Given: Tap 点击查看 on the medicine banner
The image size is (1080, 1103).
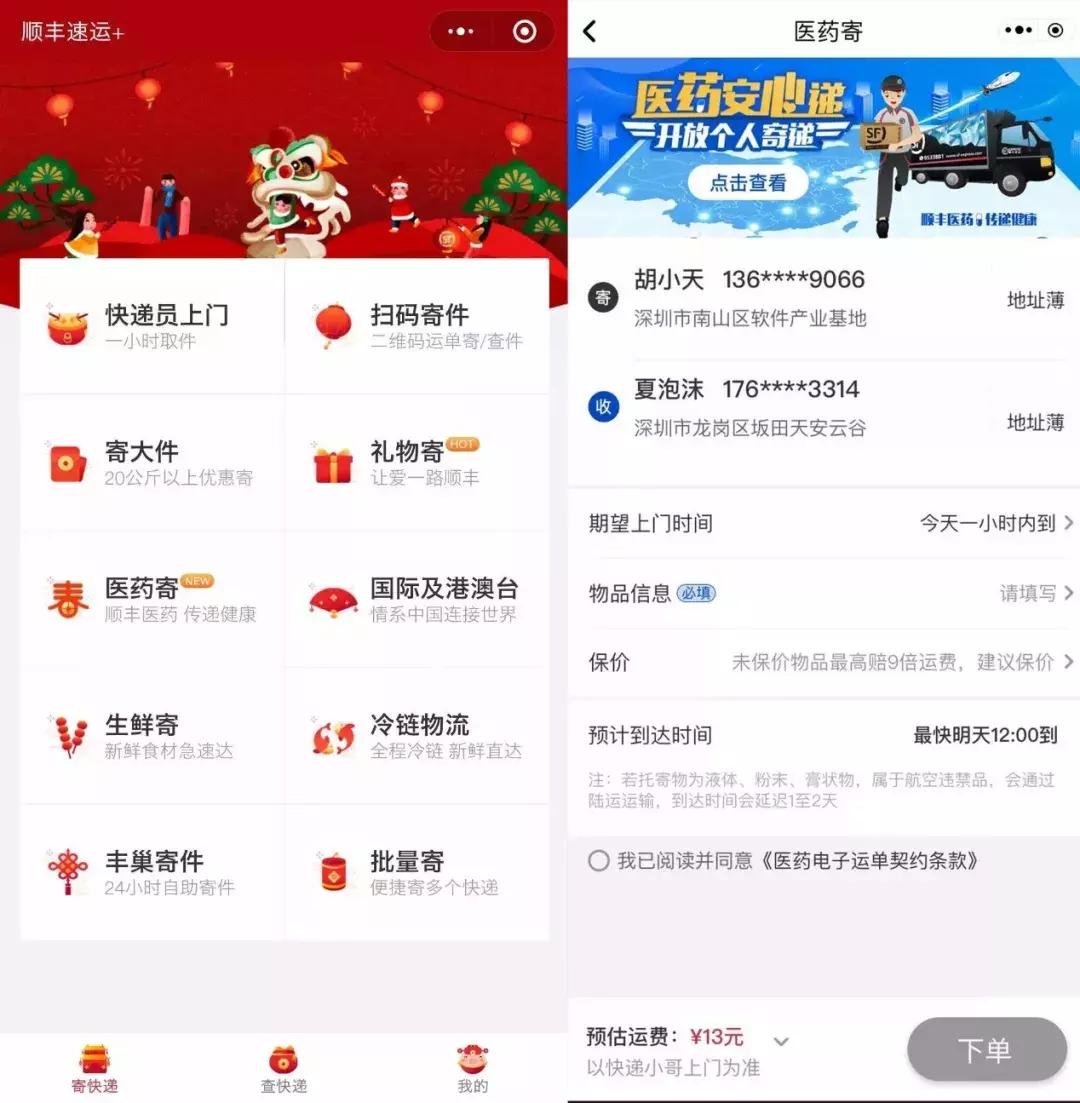Looking at the screenshot, I should click(x=747, y=183).
